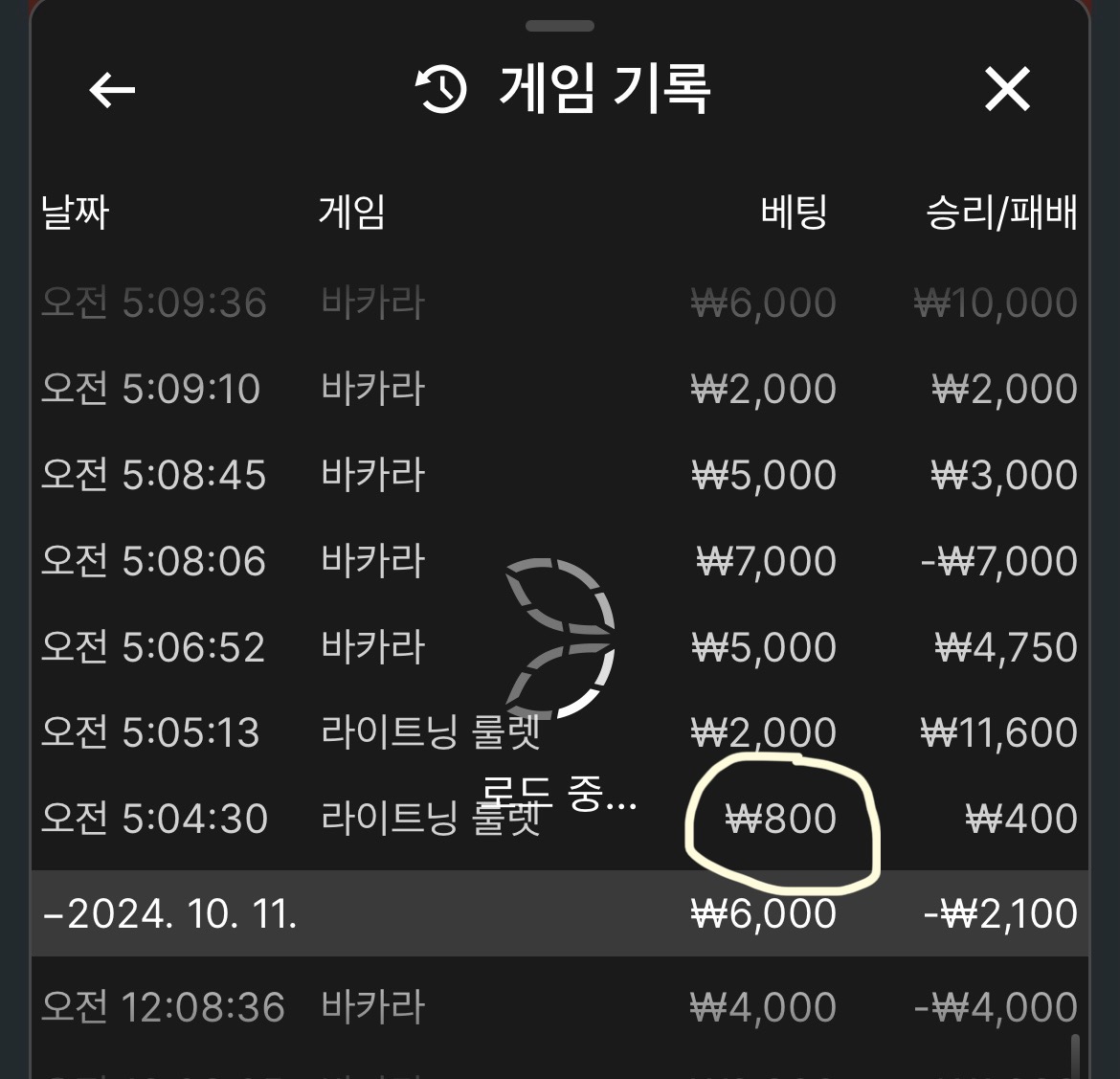1120x1079 pixels.
Task: Open the 5:08:45 baccarat record
Action: click(x=559, y=475)
